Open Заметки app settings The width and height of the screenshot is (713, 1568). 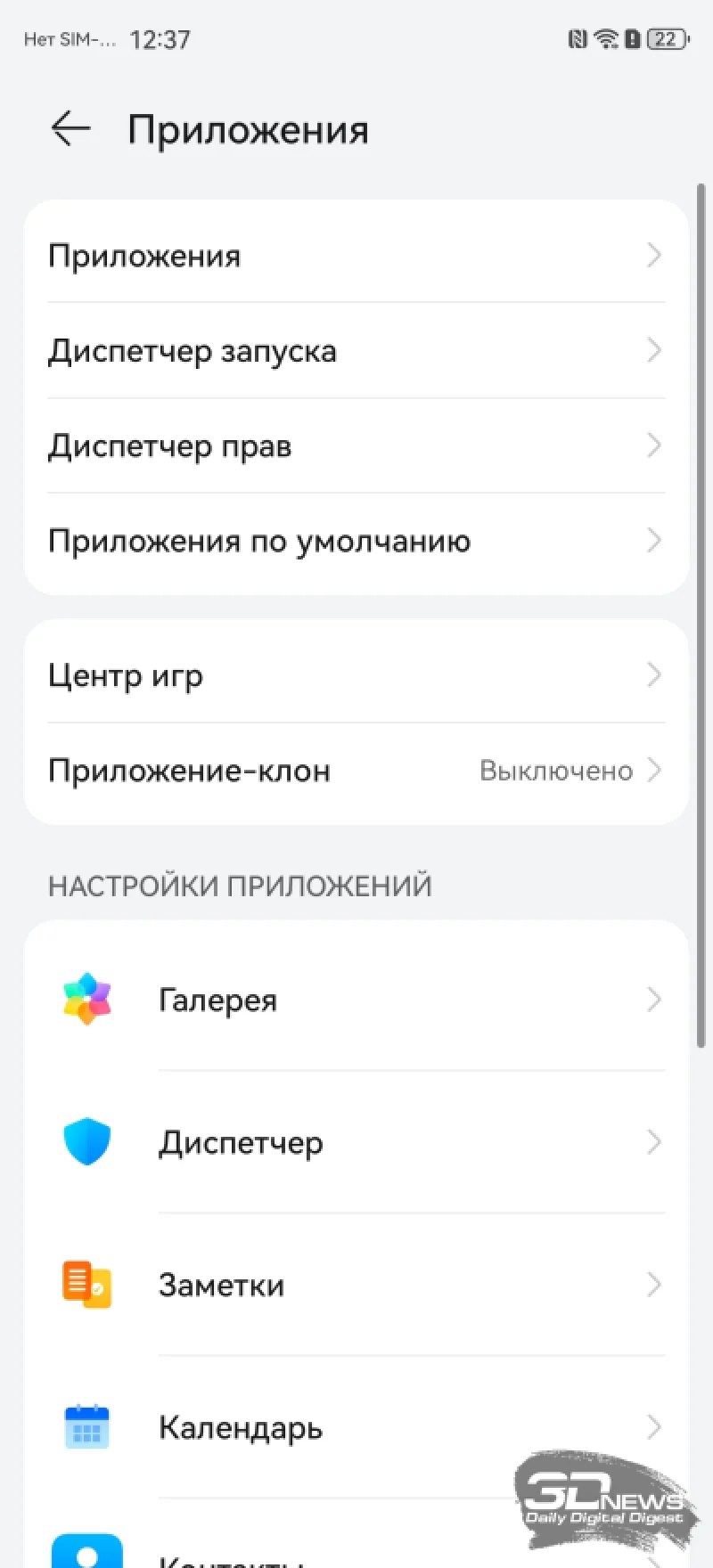[356, 1285]
